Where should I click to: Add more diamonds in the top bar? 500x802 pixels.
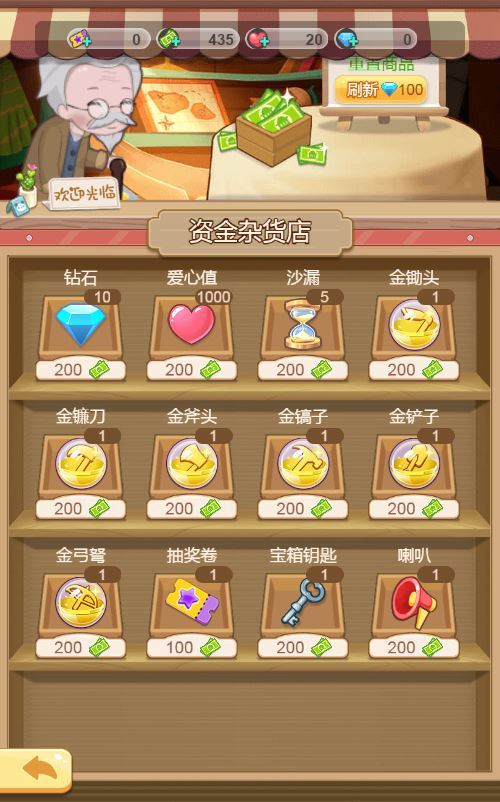[x=347, y=39]
